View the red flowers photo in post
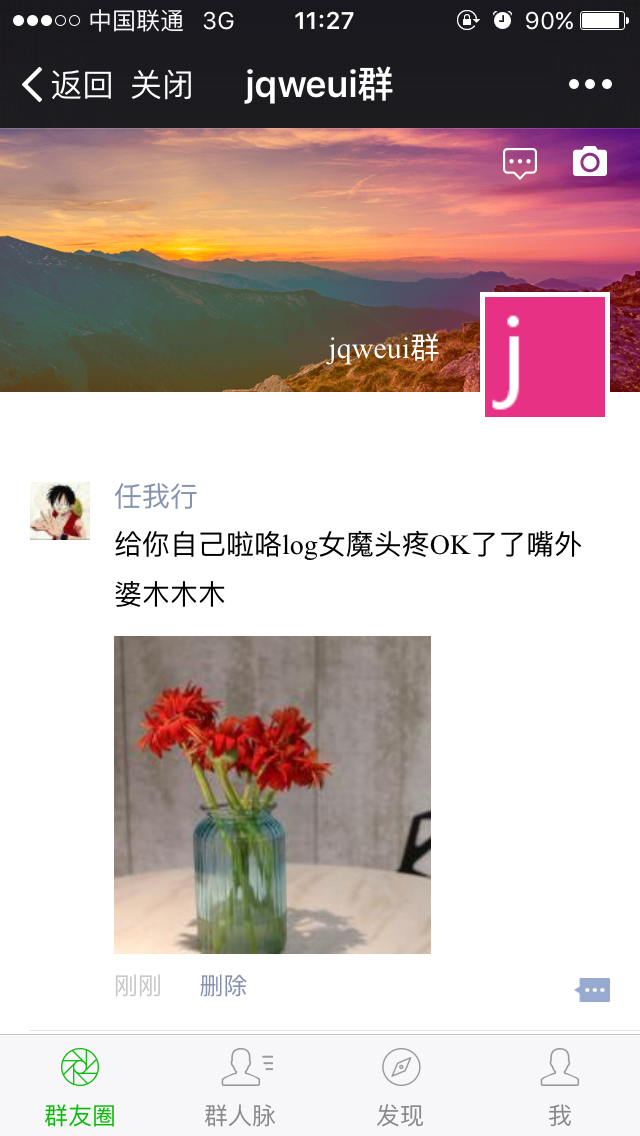This screenshot has width=640, height=1136. click(272, 794)
